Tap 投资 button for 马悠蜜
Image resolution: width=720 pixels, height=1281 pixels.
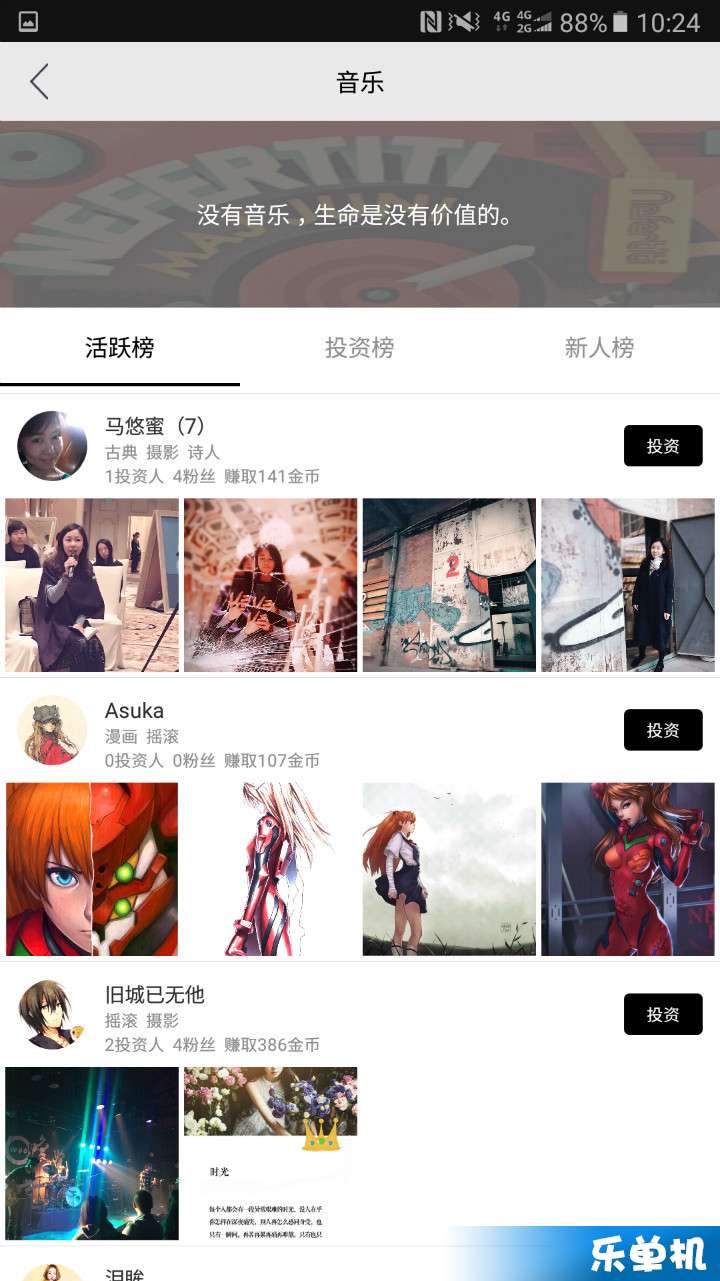(663, 446)
